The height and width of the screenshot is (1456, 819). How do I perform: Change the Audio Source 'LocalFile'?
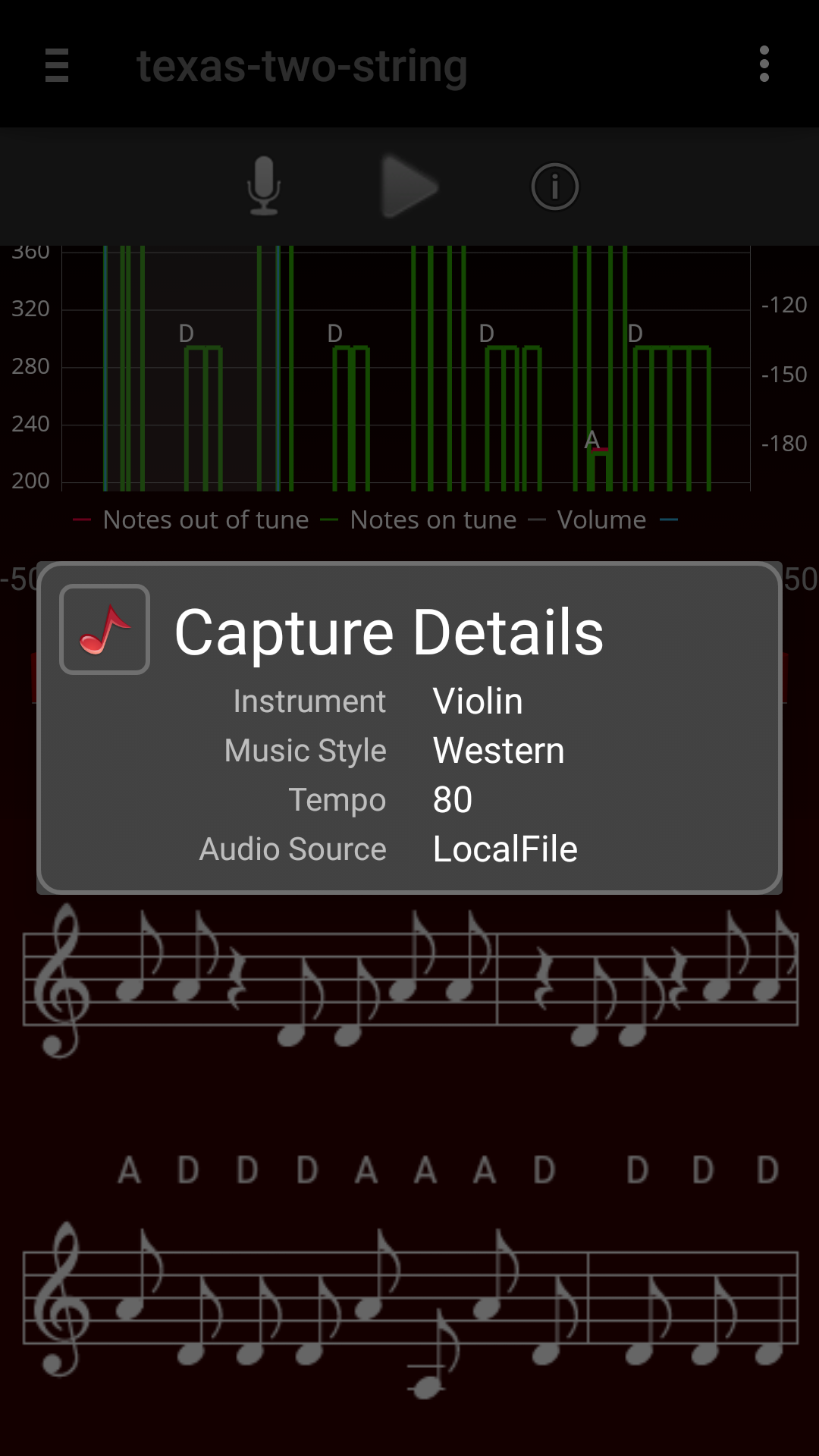point(504,849)
